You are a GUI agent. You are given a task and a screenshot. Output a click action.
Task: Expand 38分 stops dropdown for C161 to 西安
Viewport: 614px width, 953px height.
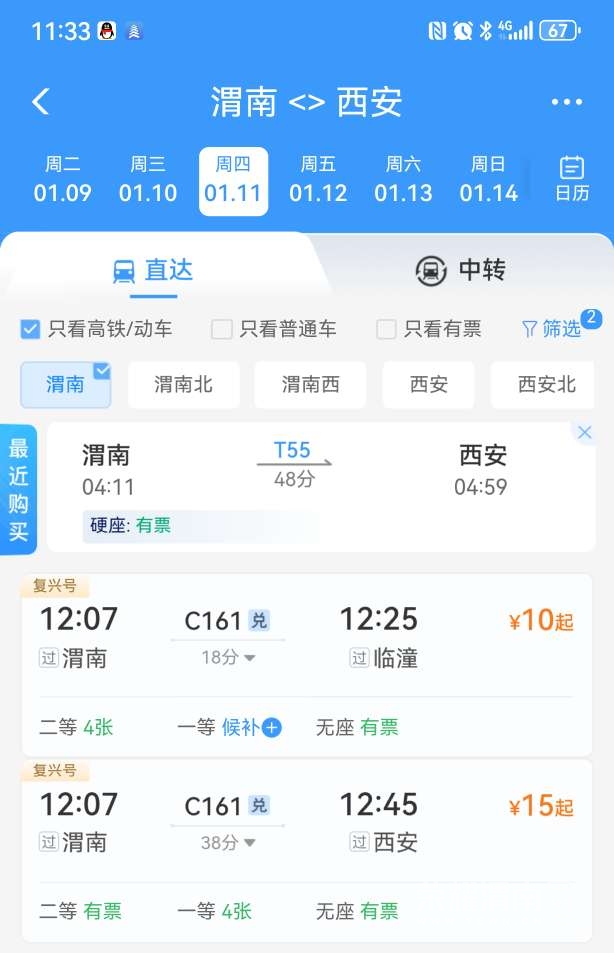click(x=229, y=843)
